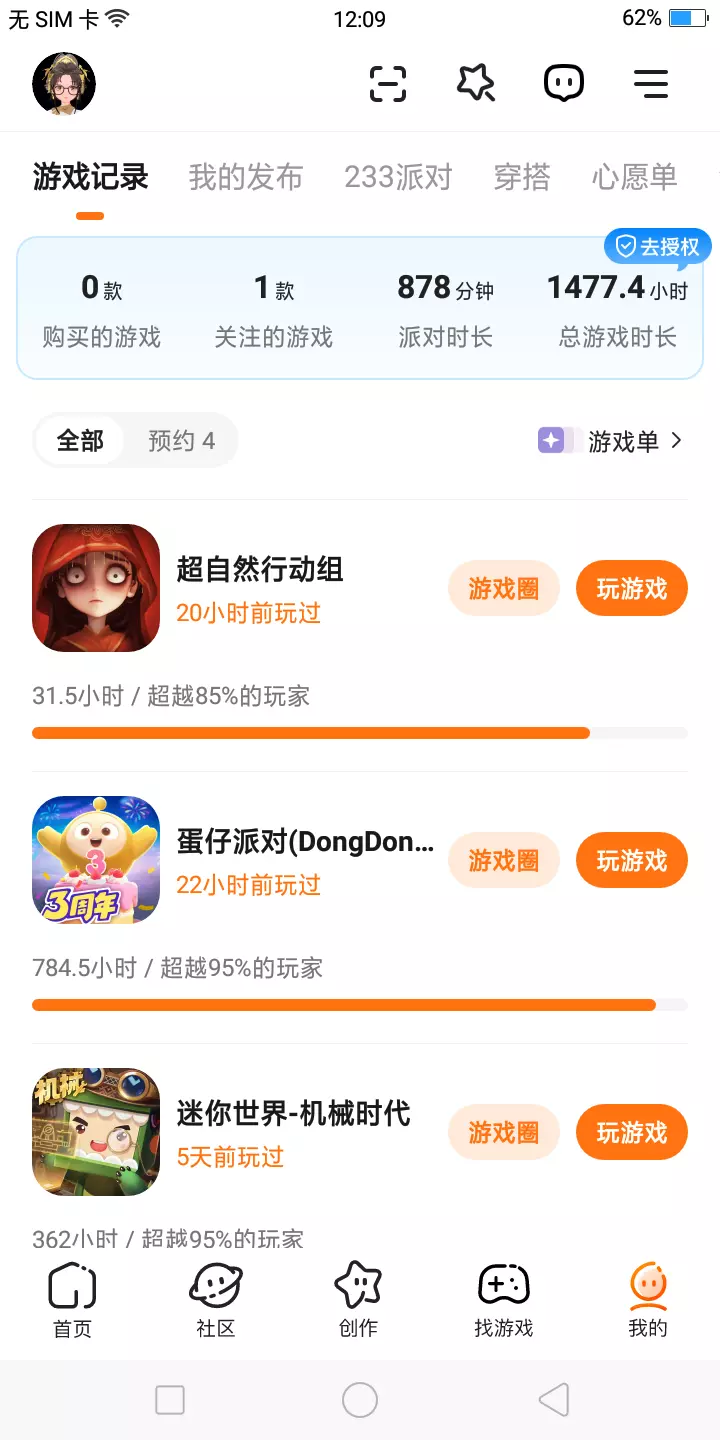Switch to 找游戏 tab
The height and width of the screenshot is (1440, 720).
(x=503, y=1300)
